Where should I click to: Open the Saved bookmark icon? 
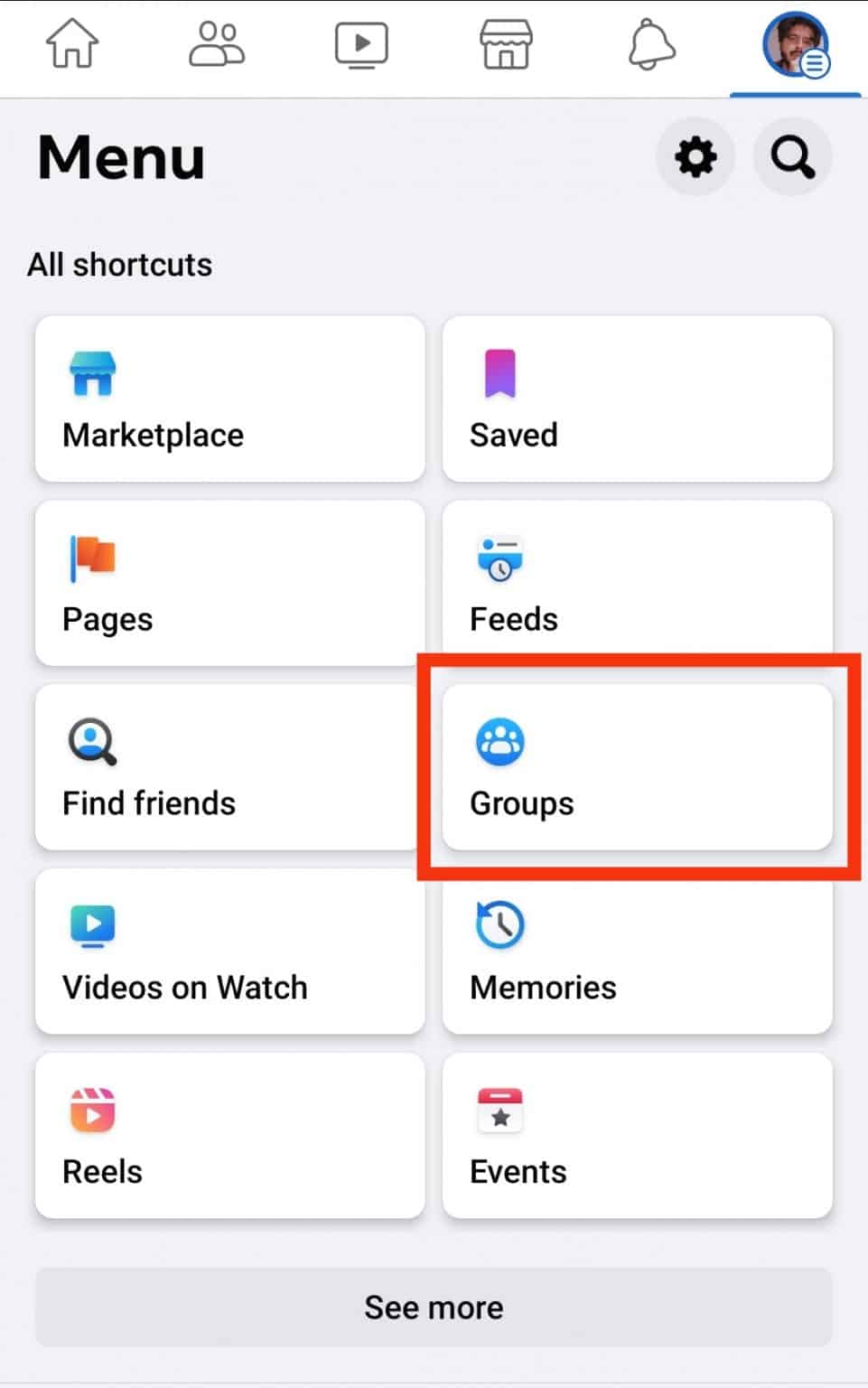pos(498,372)
